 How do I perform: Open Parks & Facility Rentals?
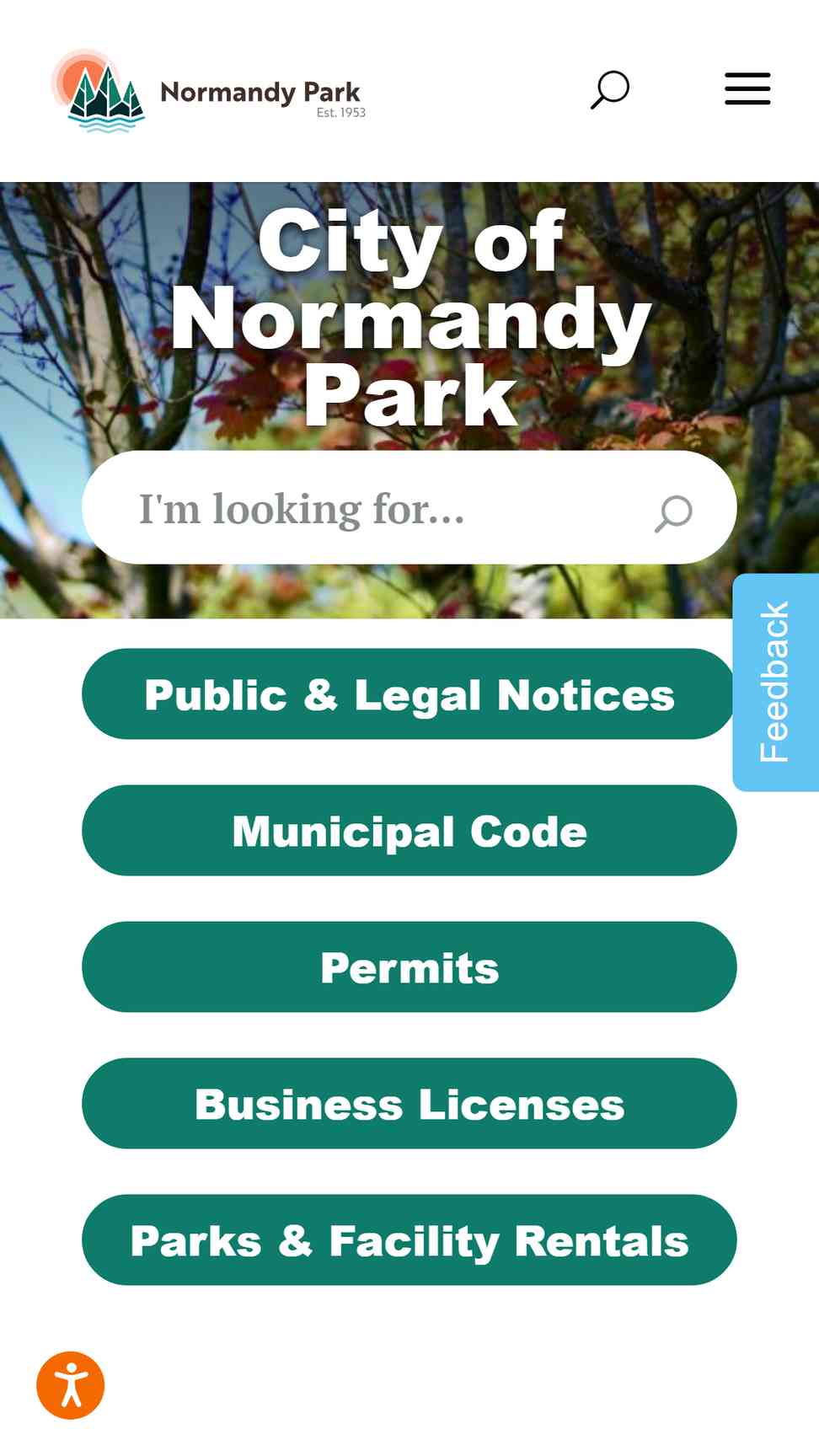409,1240
